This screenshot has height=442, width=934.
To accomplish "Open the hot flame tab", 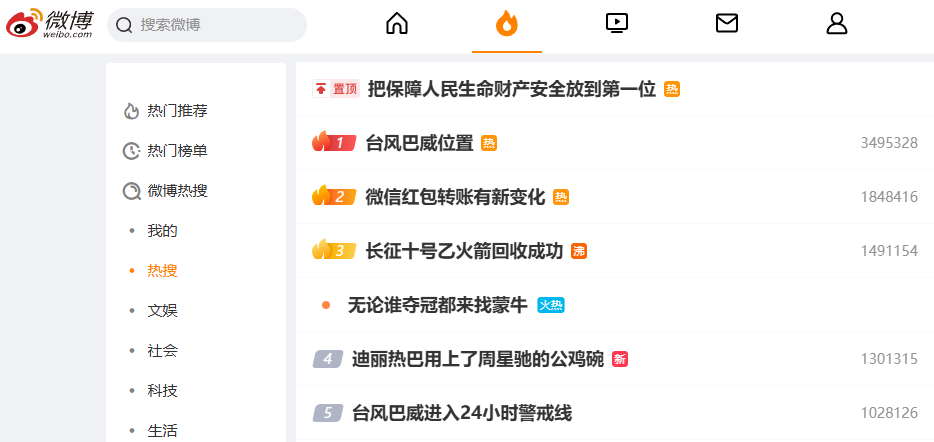I will click(507, 24).
